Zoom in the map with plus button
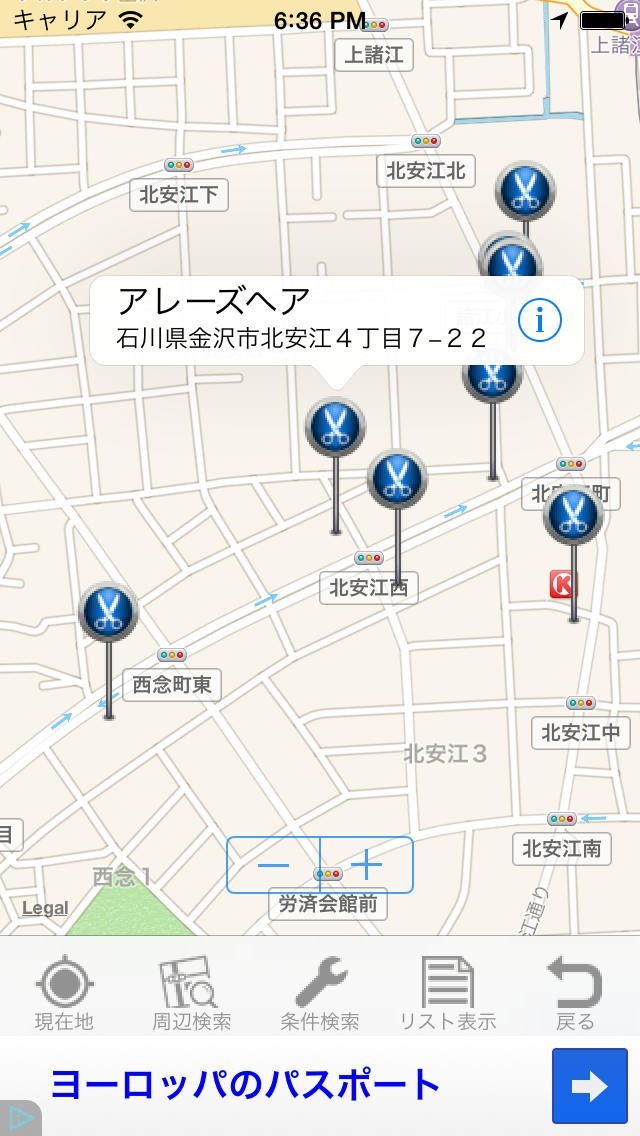Screen dimensions: 640x1136 [x=366, y=865]
